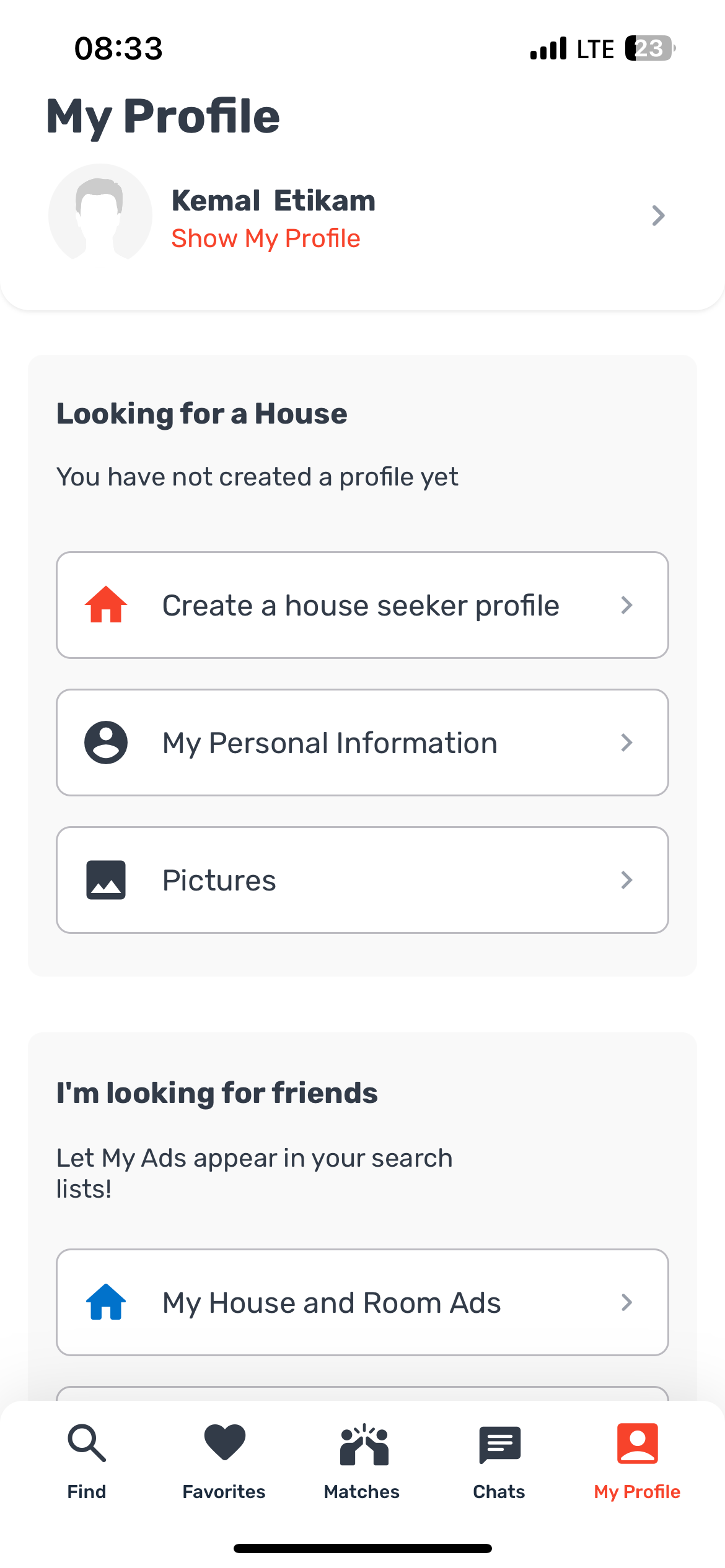Open the Pictures section
Viewport: 725px width, 1568px height.
362,880
